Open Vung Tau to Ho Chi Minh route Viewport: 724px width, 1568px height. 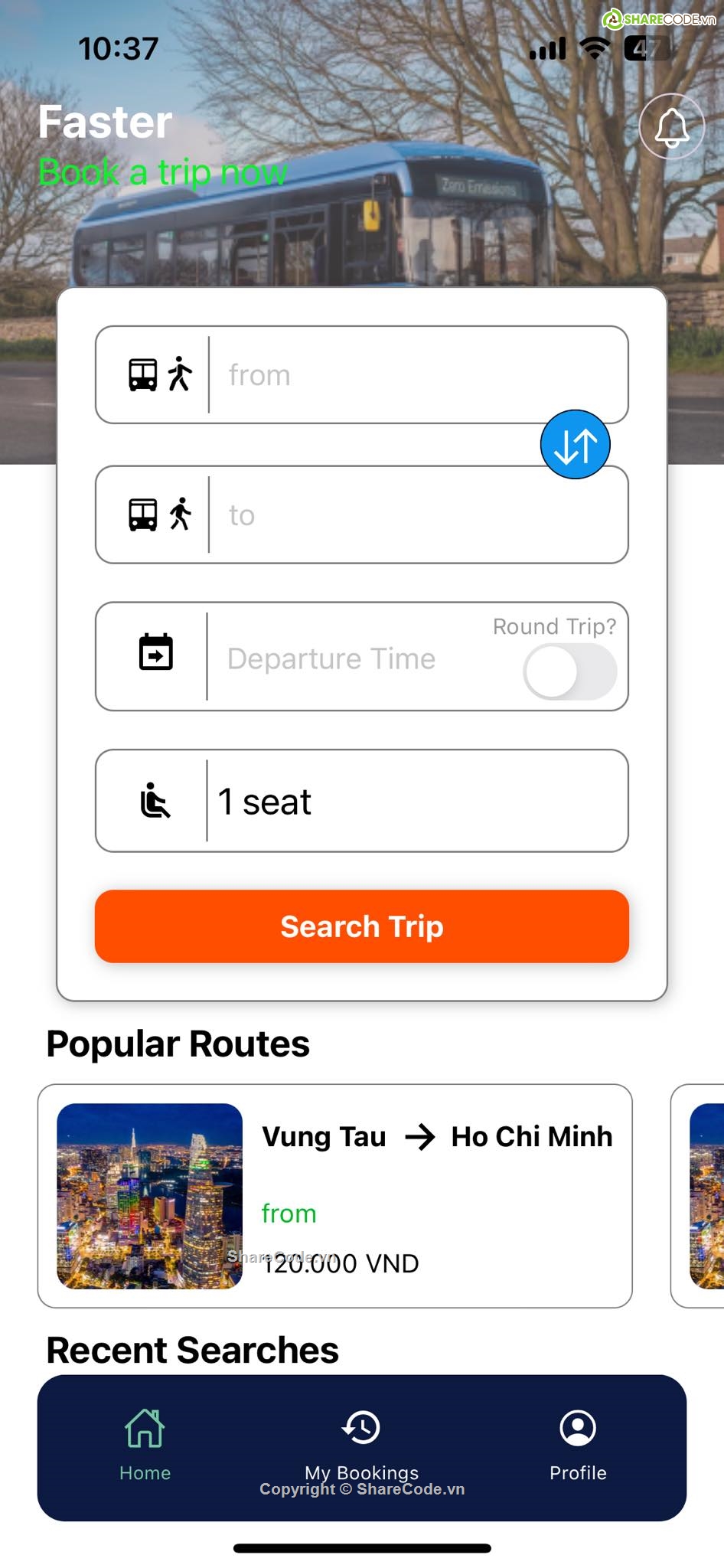coord(335,1196)
